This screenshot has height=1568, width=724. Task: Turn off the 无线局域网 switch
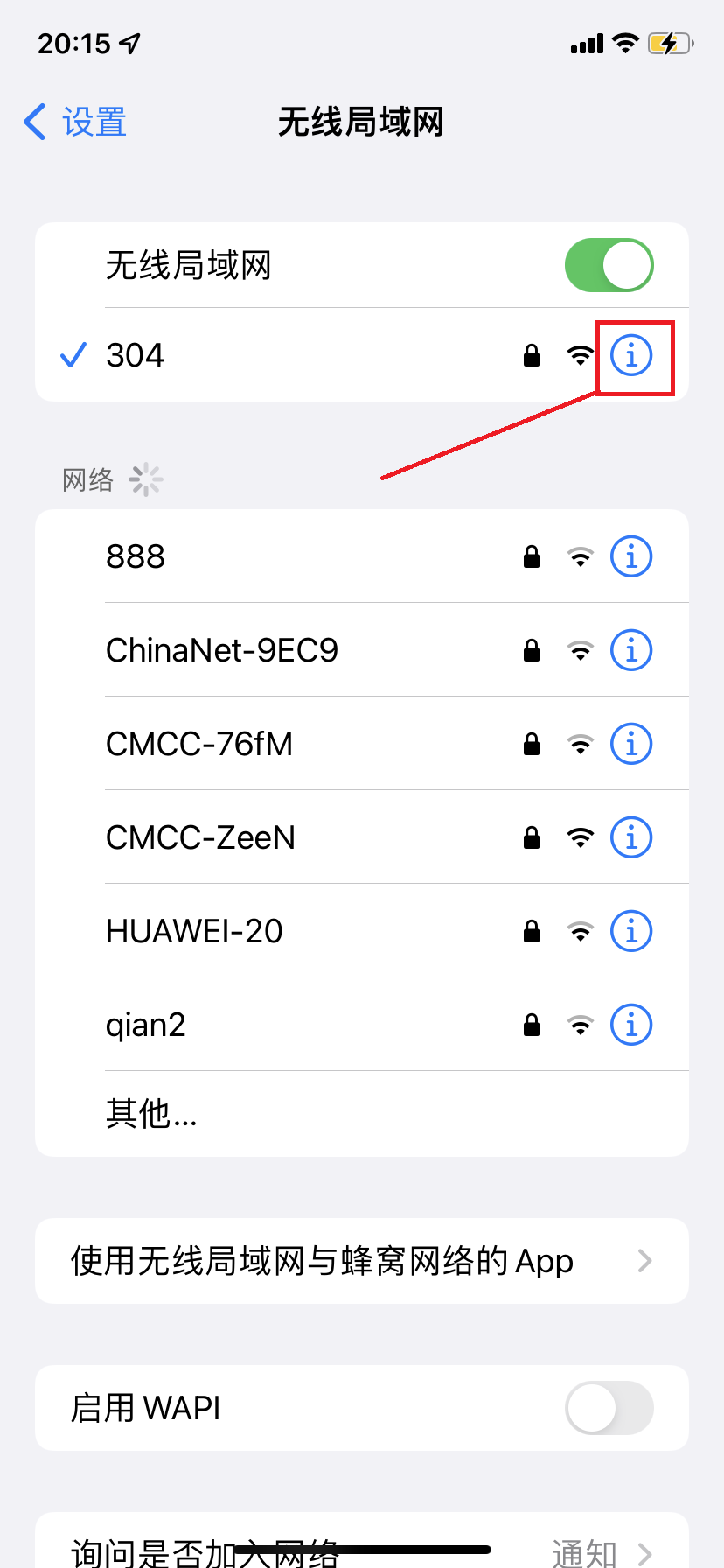609,265
